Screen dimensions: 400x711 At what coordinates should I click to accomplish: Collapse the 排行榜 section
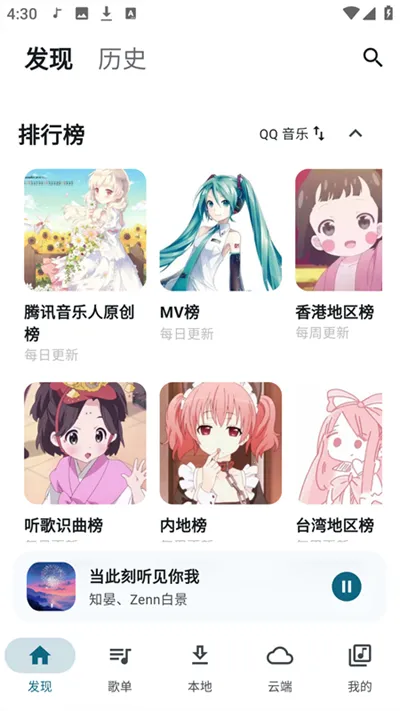tap(356, 134)
